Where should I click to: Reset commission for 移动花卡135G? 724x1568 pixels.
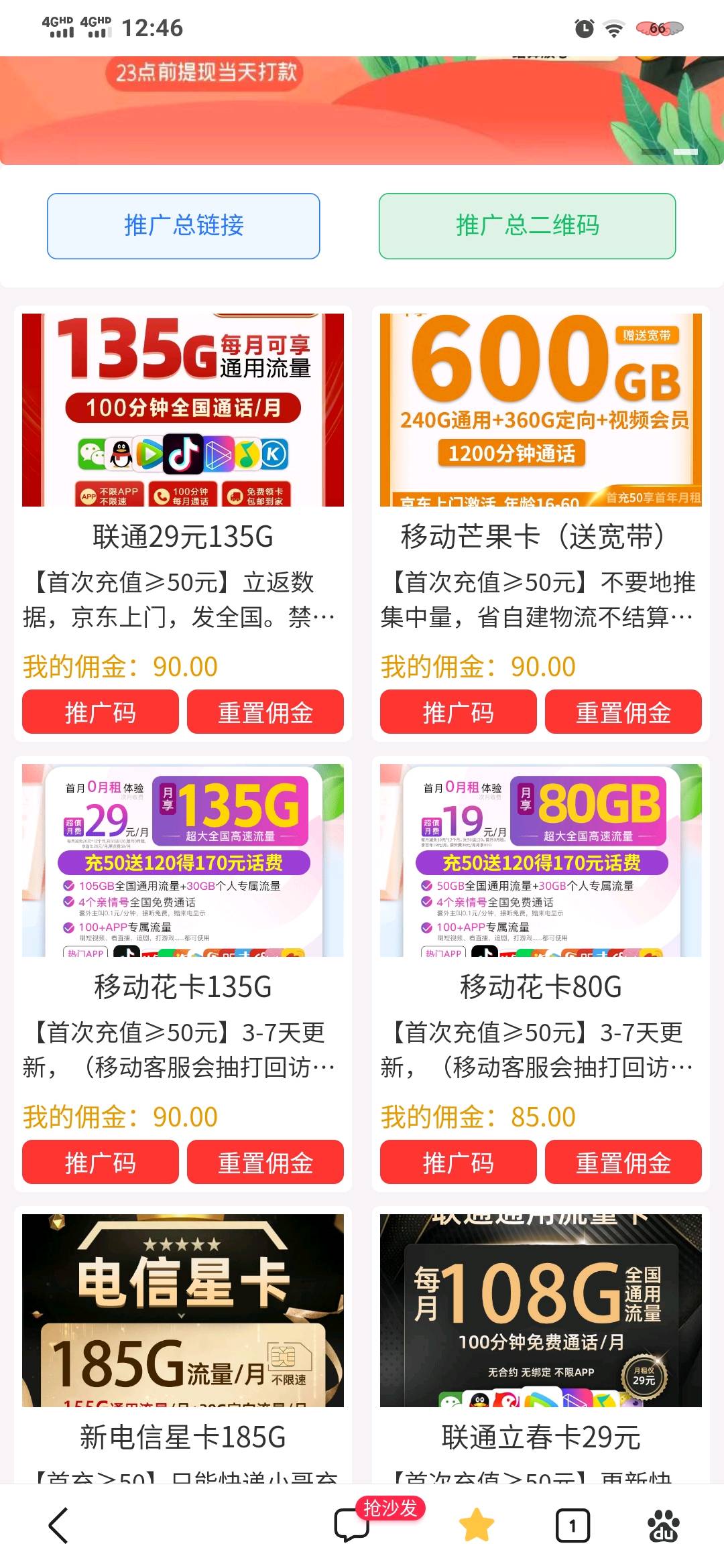click(x=265, y=1163)
